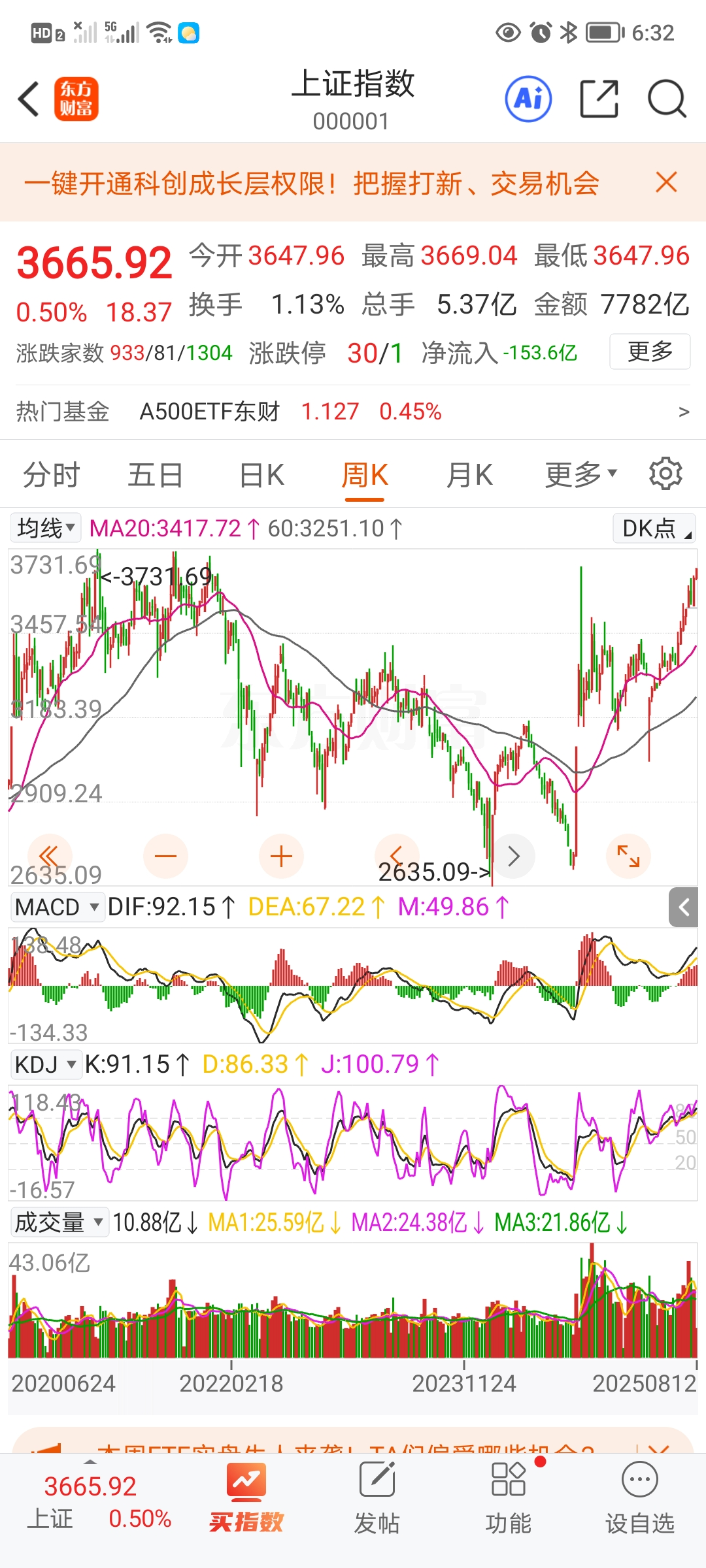This screenshot has height=1568, width=706.
Task: Open the 均线 indicator dropdown
Action: [x=46, y=528]
